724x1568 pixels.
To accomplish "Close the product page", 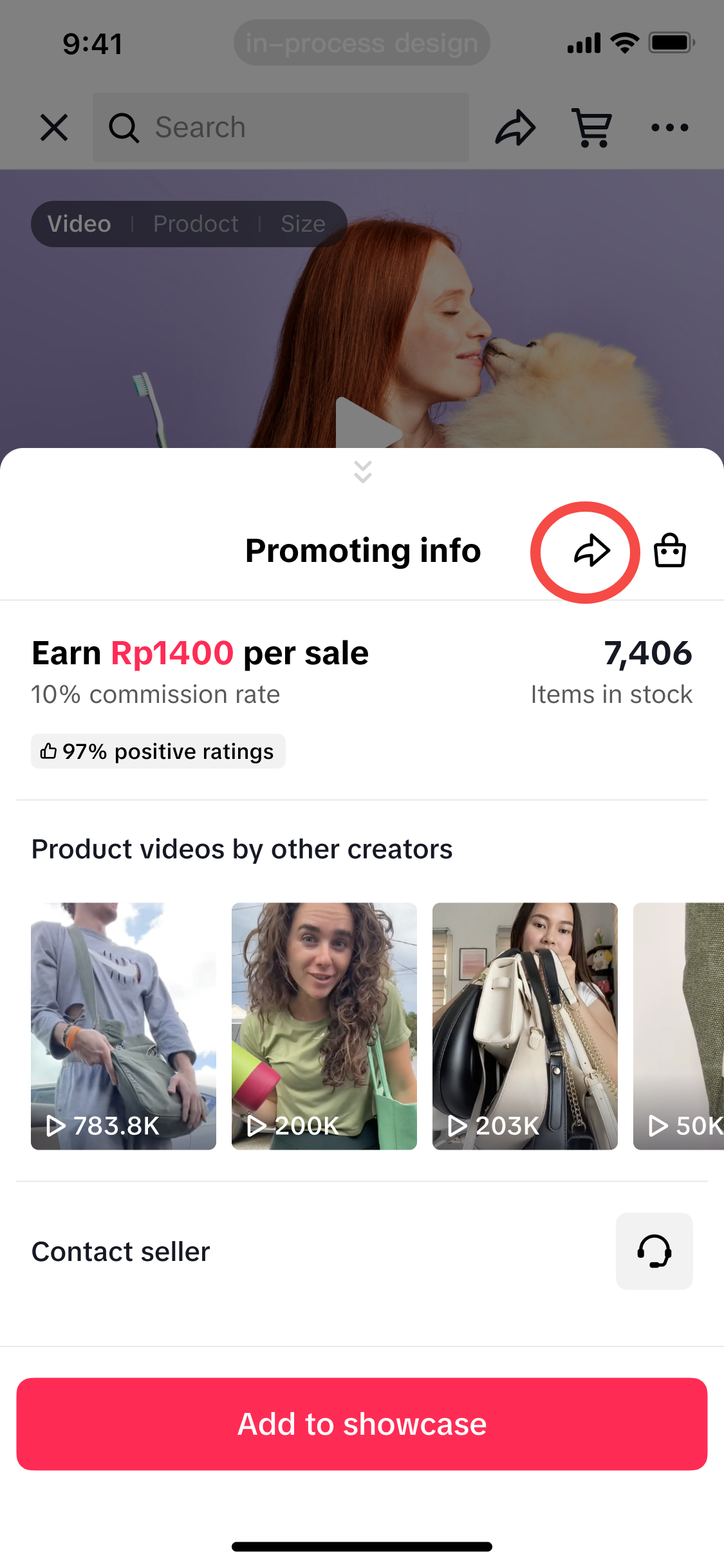I will 54,127.
